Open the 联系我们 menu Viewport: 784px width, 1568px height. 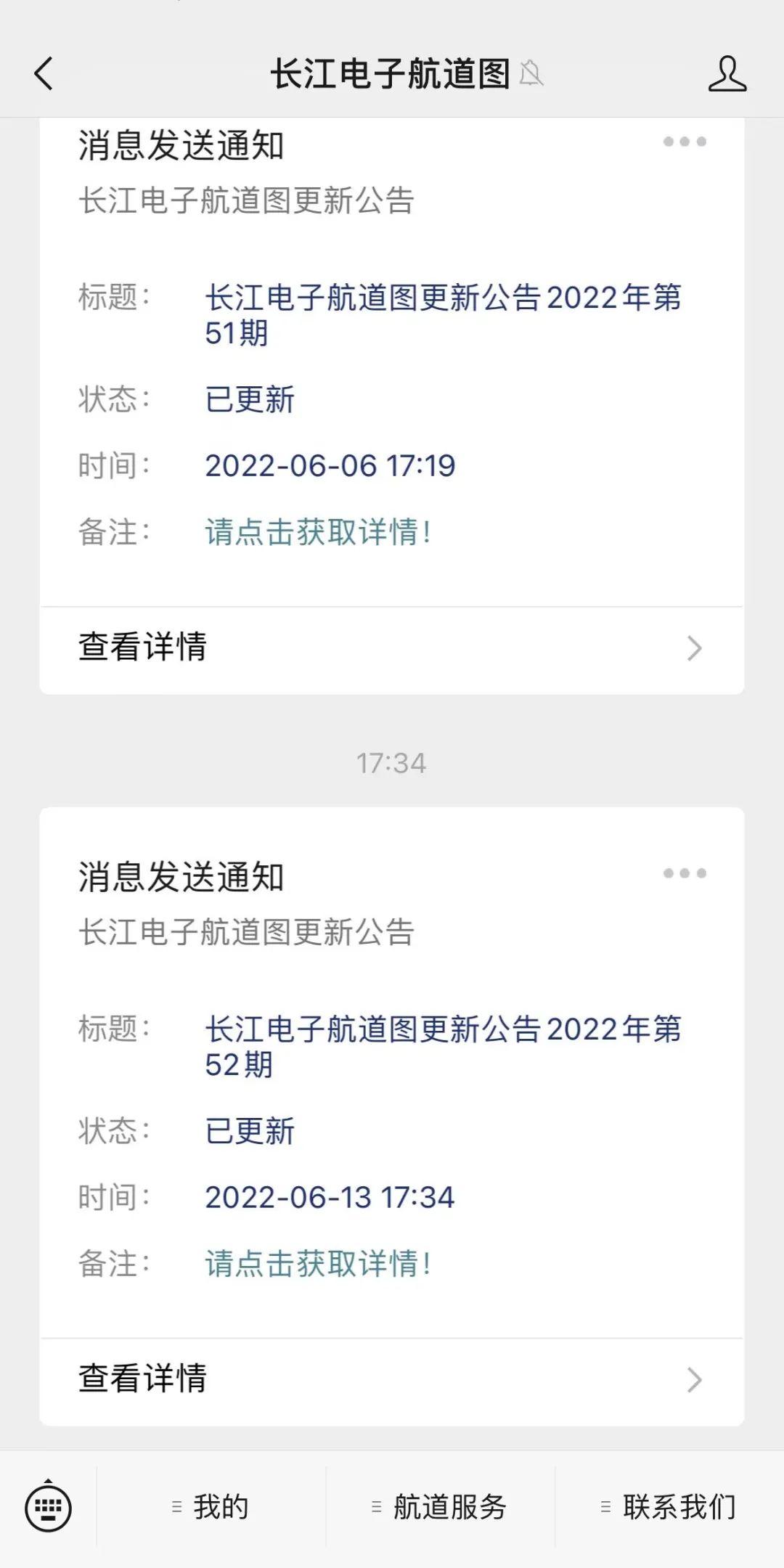pyautogui.click(x=669, y=1507)
